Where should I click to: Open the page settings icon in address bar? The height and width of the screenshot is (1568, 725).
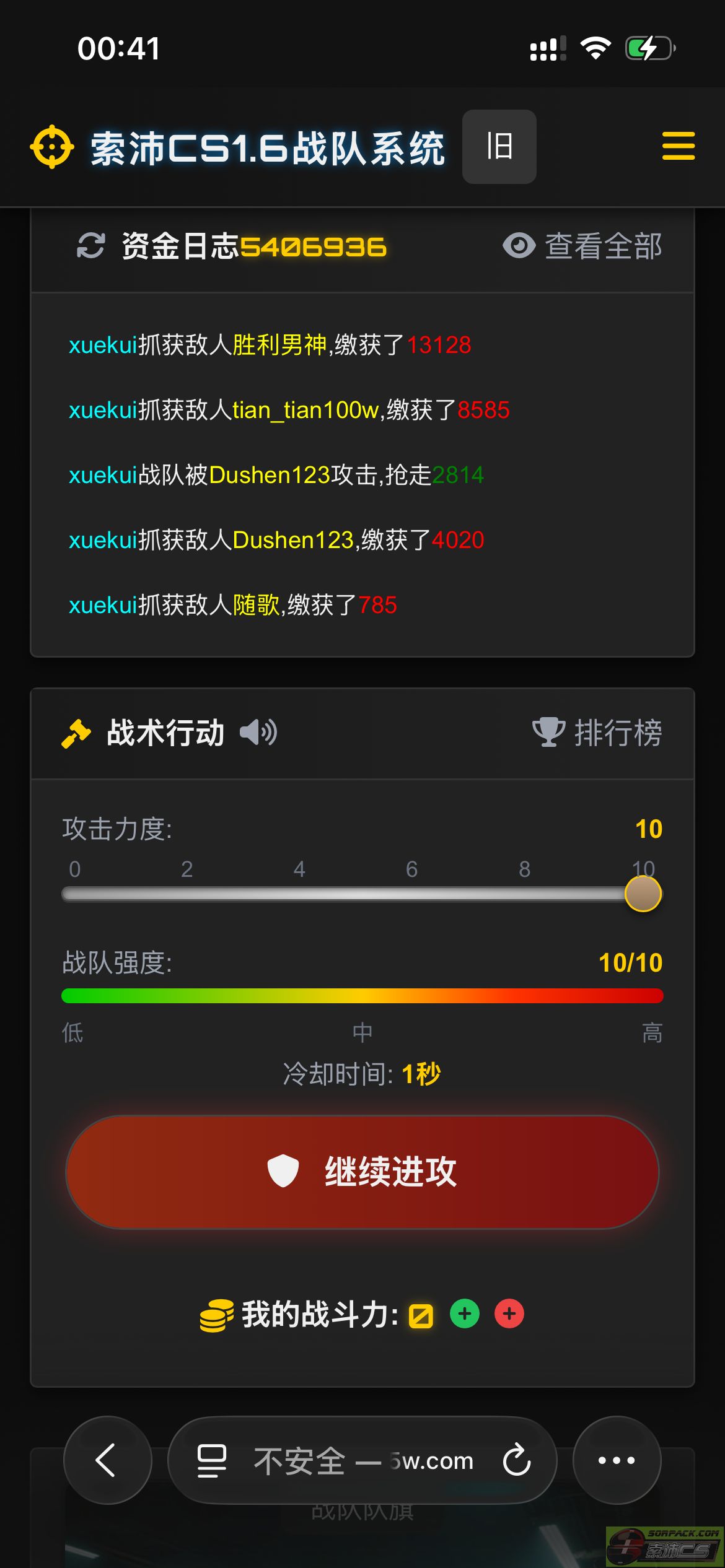click(211, 1460)
